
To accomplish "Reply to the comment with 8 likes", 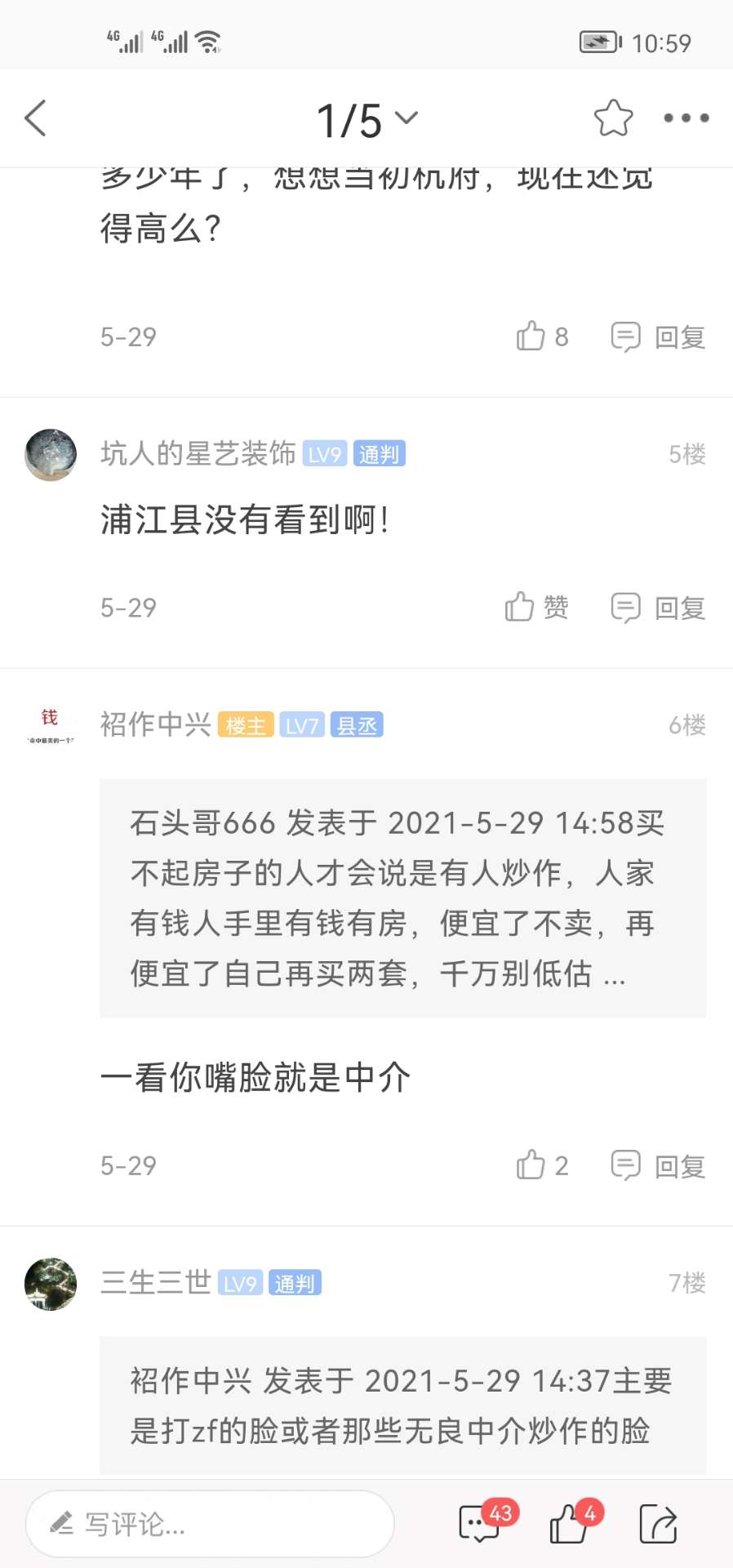I will 659,336.
